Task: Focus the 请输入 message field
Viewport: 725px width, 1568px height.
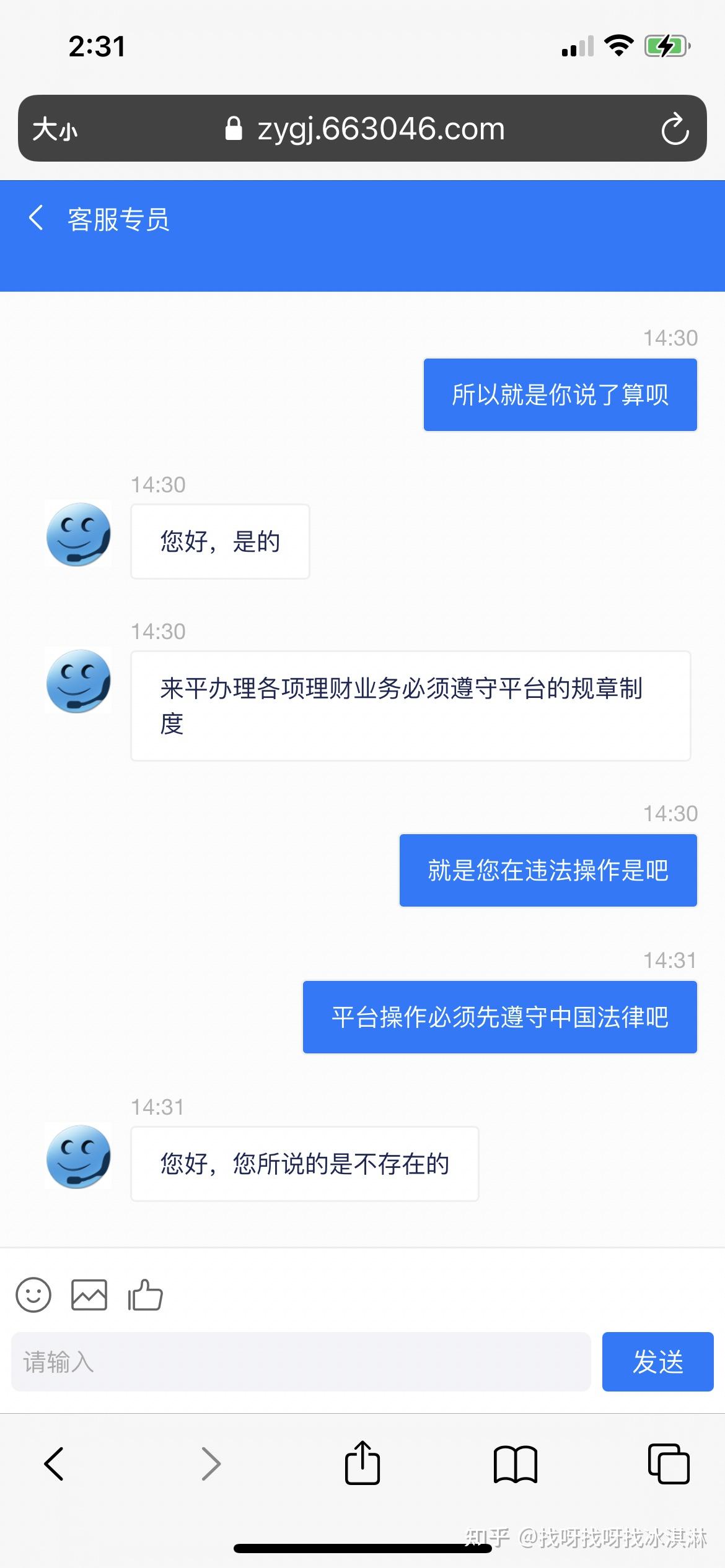Action: click(x=301, y=1362)
